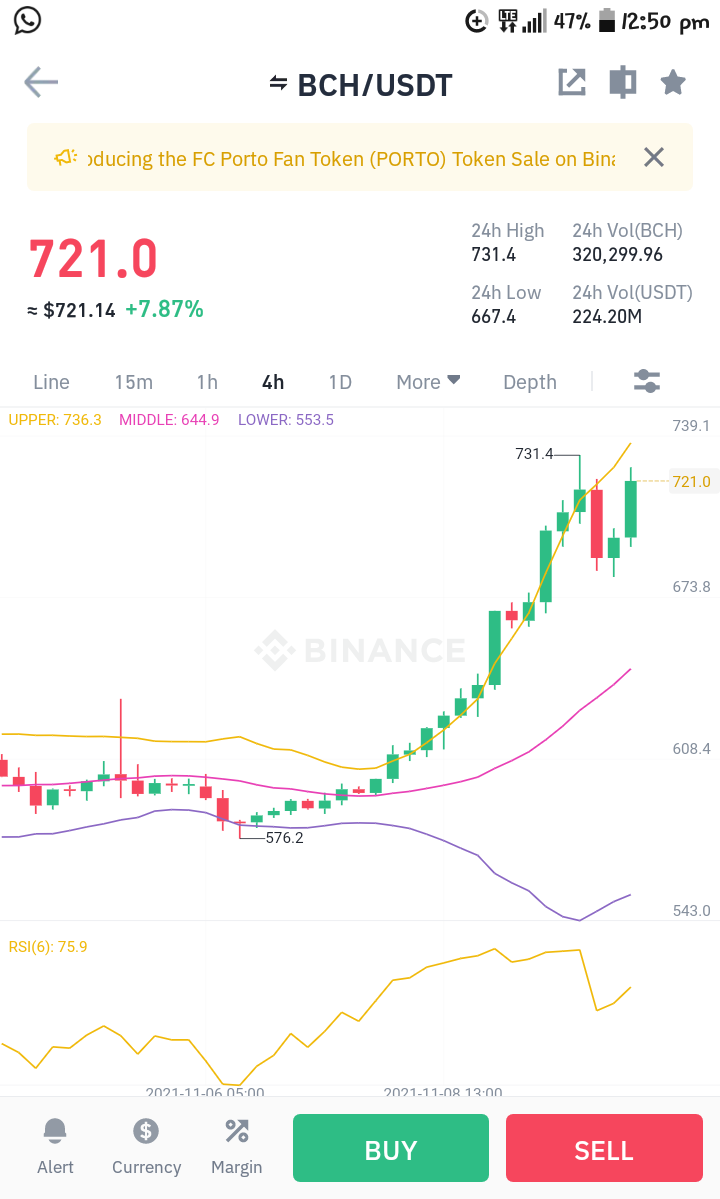Viewport: 720px width, 1199px height.
Task: Open the split-screen compare icon
Action: coord(623,82)
